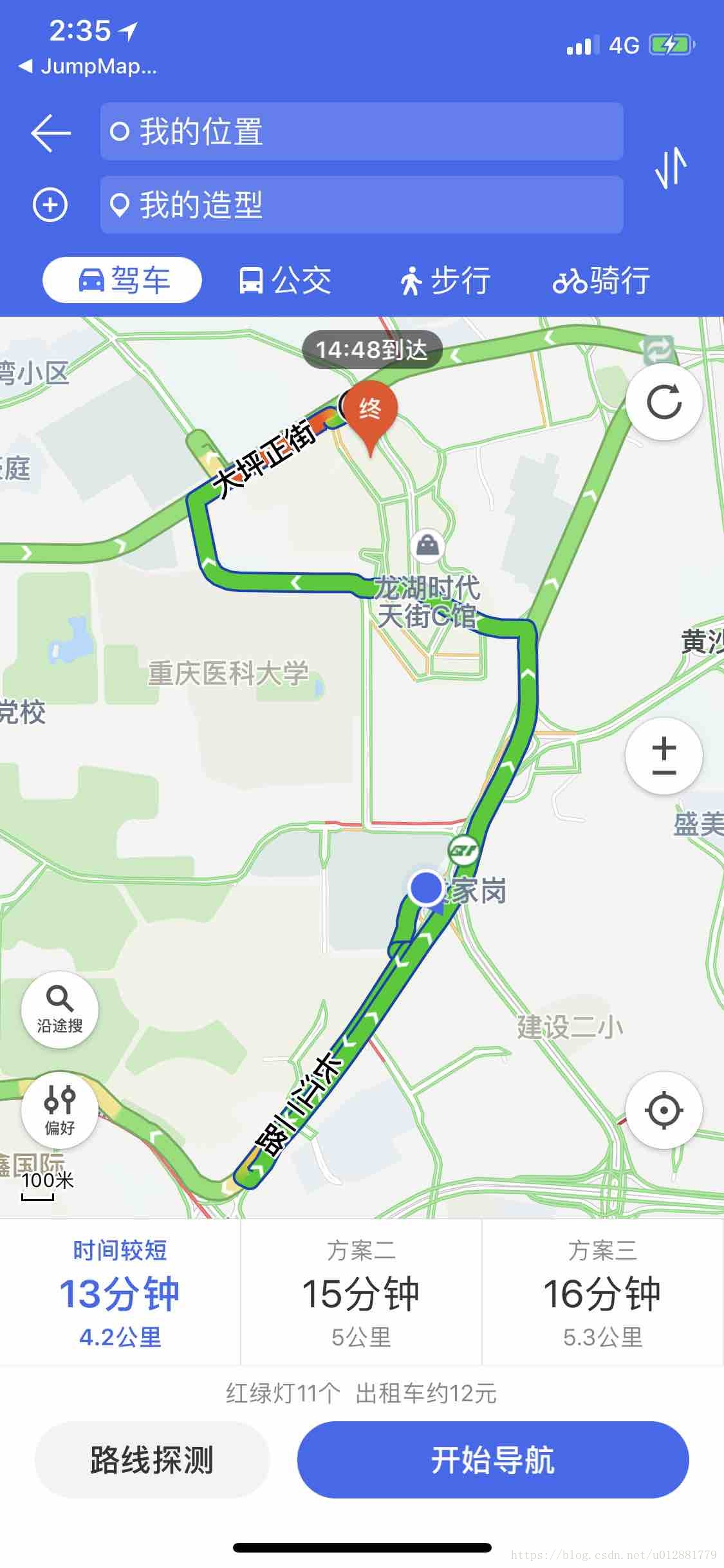Switch to the 公交 transit tab

[x=285, y=281]
